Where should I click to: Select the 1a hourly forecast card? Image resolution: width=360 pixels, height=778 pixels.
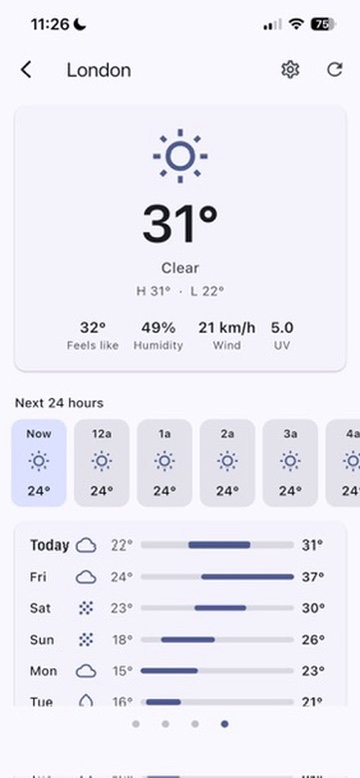[x=165, y=463]
